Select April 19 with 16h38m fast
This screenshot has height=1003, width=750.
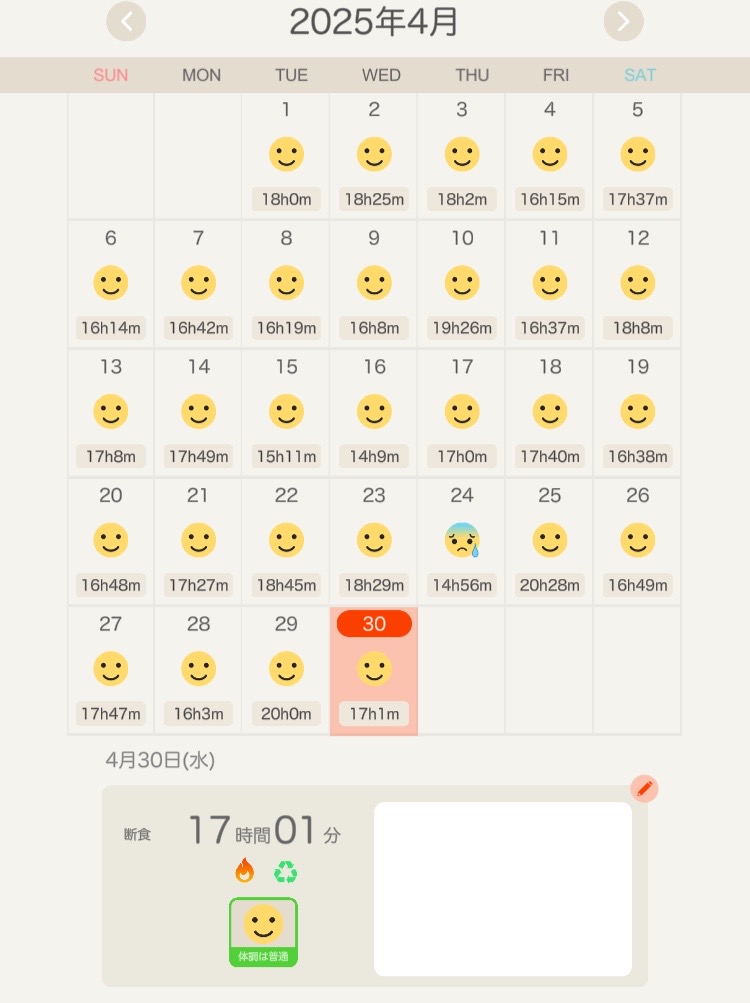coord(637,413)
